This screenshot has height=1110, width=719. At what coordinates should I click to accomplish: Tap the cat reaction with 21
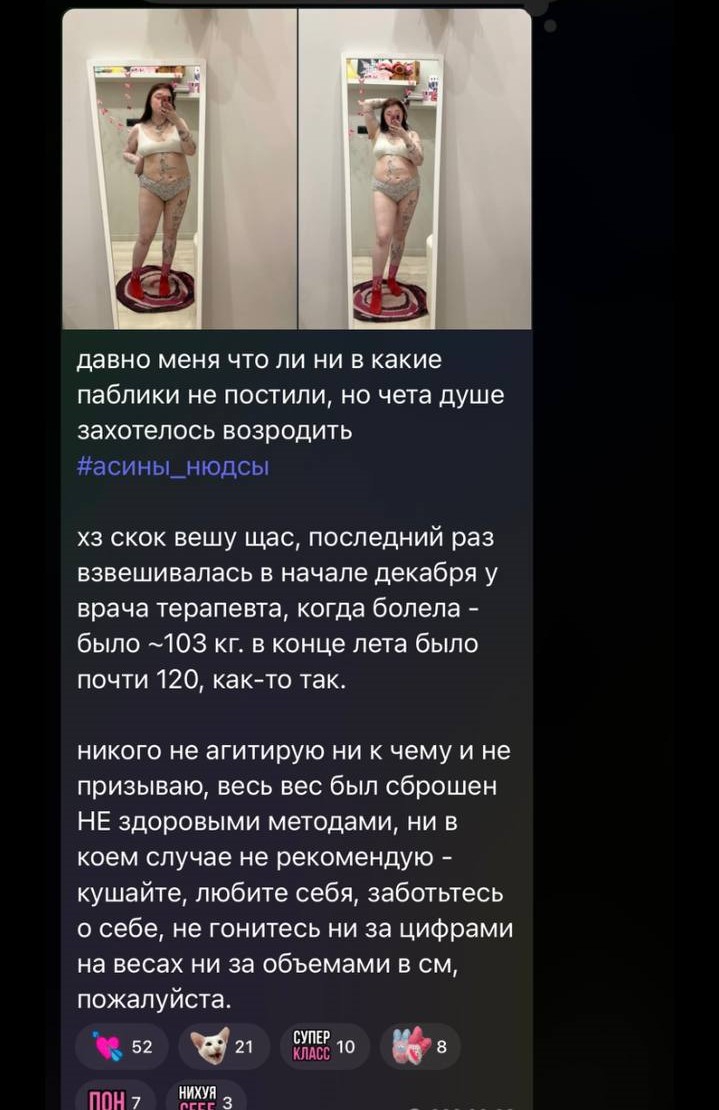point(224,1046)
